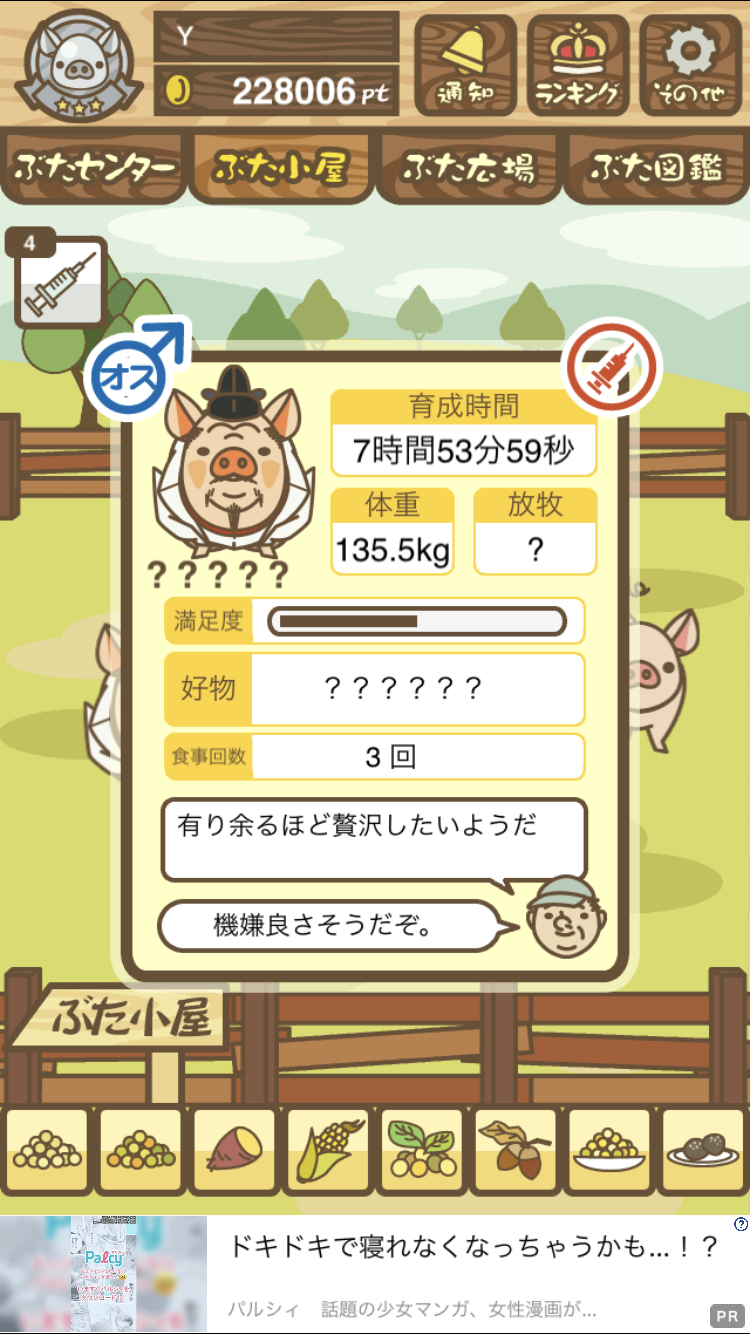Select the leafy berries feed
This screenshot has width=750, height=1334.
pyautogui.click(x=421, y=1150)
